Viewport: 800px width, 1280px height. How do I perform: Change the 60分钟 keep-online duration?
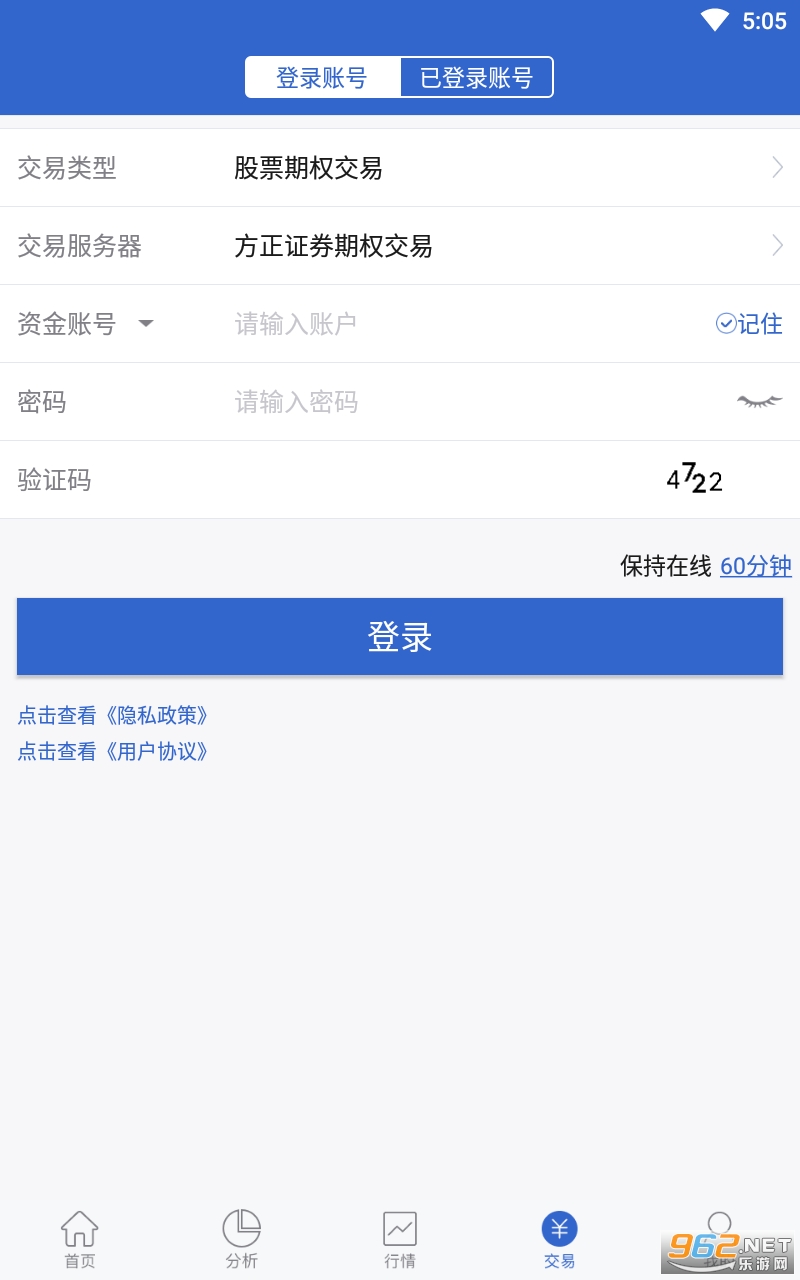(755, 566)
